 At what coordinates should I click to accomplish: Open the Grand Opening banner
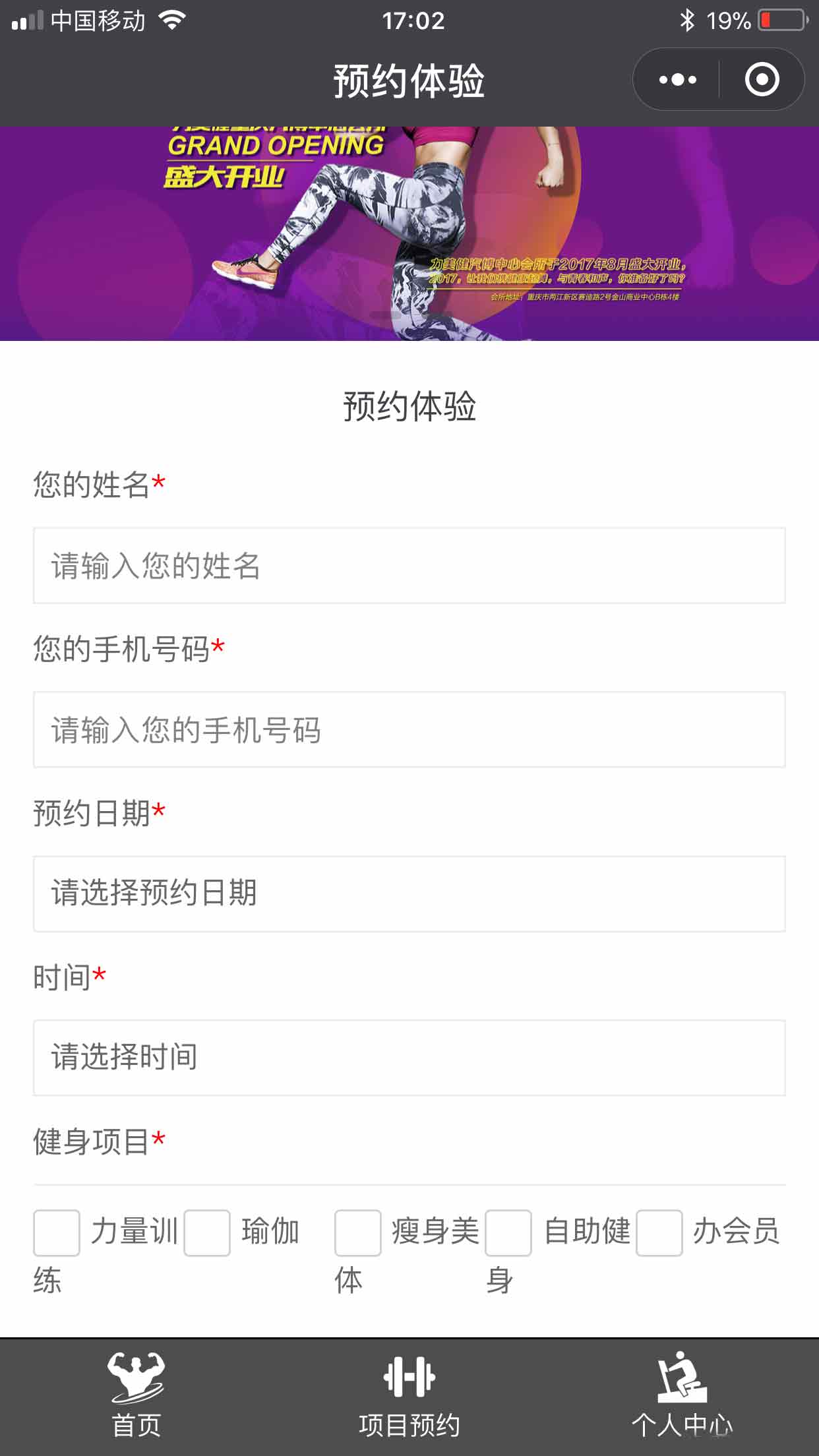[409, 233]
